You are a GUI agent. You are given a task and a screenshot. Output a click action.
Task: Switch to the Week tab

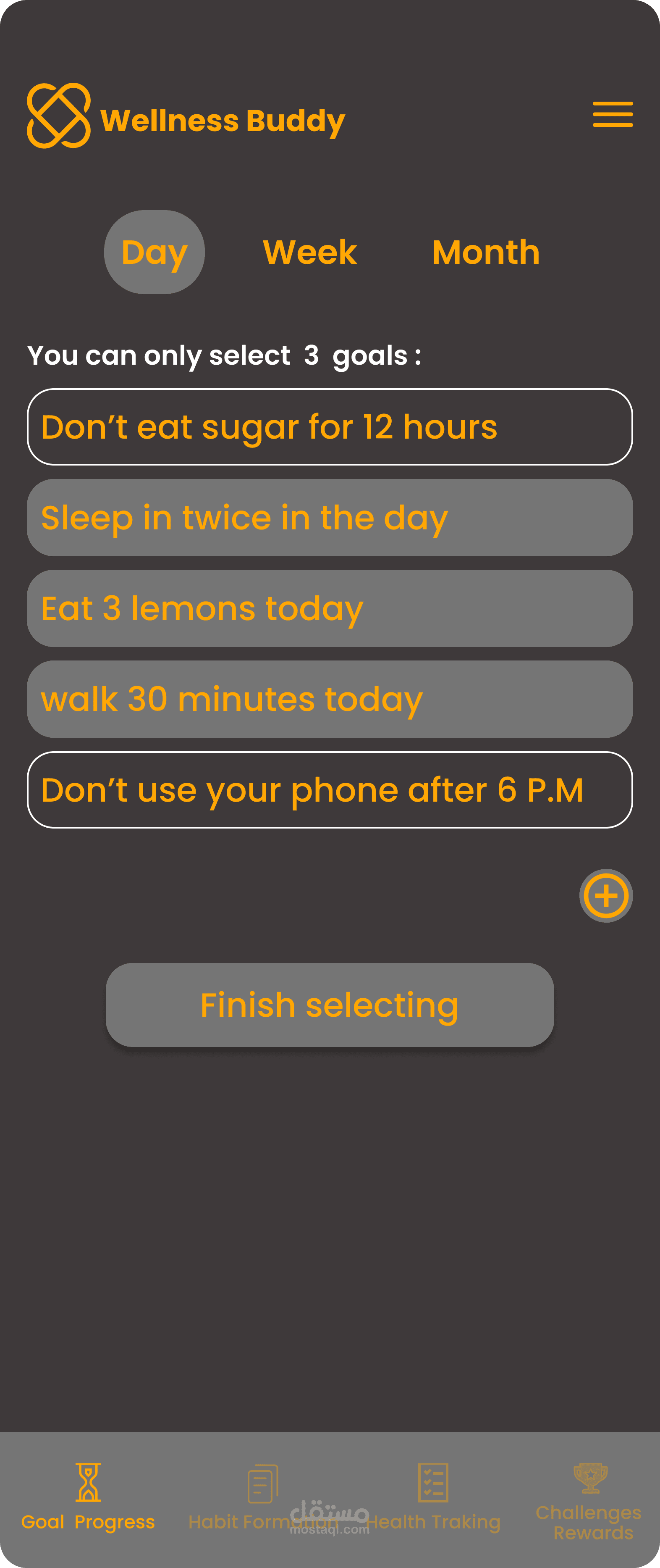pos(309,252)
